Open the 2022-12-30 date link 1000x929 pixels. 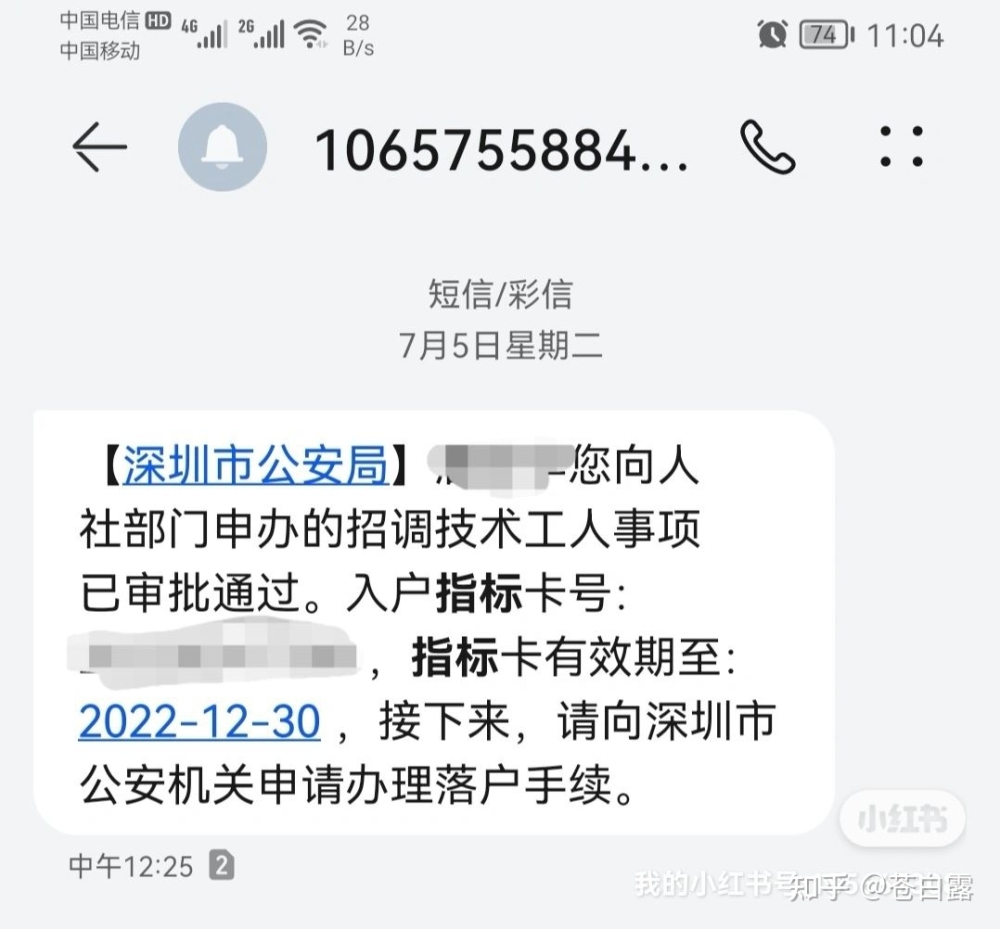pos(199,722)
